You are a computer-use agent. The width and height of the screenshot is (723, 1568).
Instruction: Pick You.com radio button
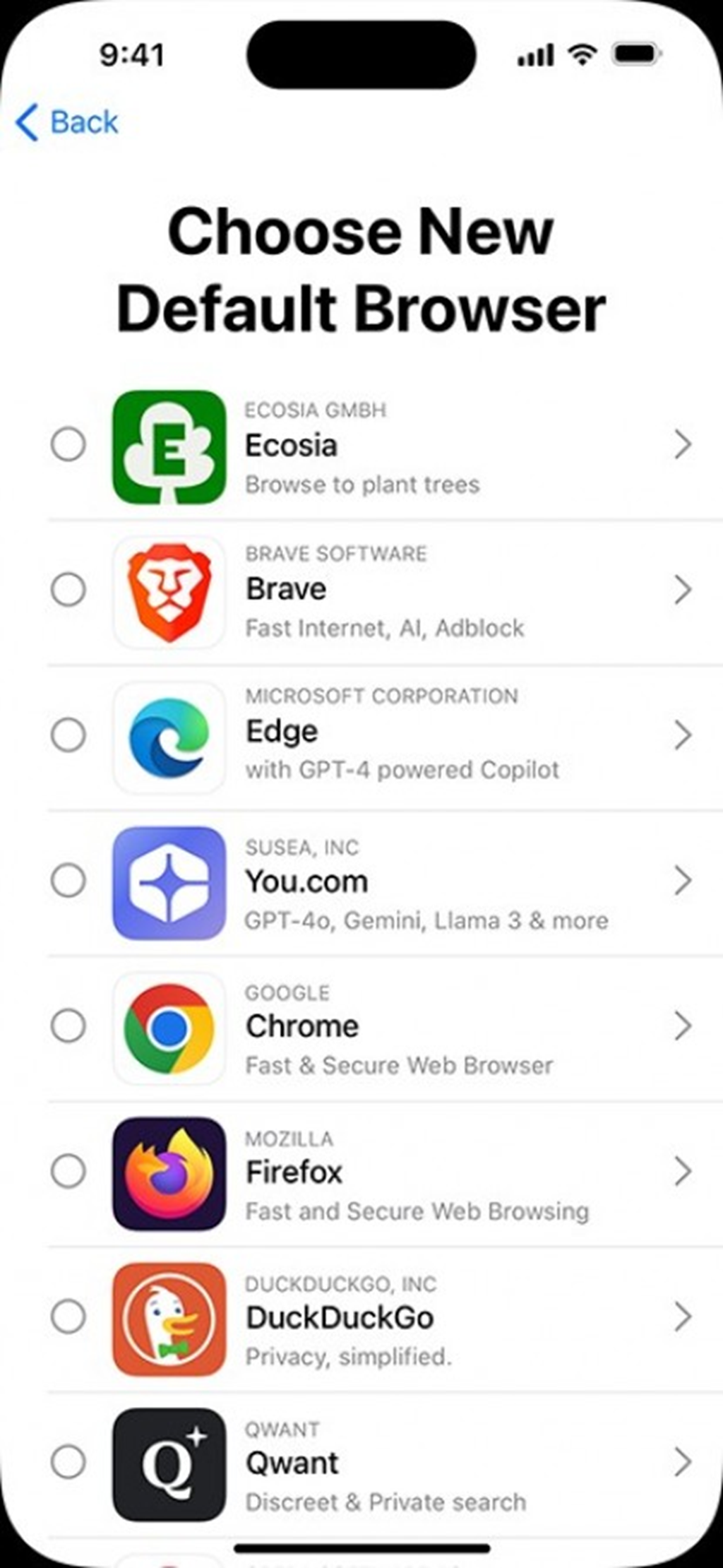[x=68, y=881]
